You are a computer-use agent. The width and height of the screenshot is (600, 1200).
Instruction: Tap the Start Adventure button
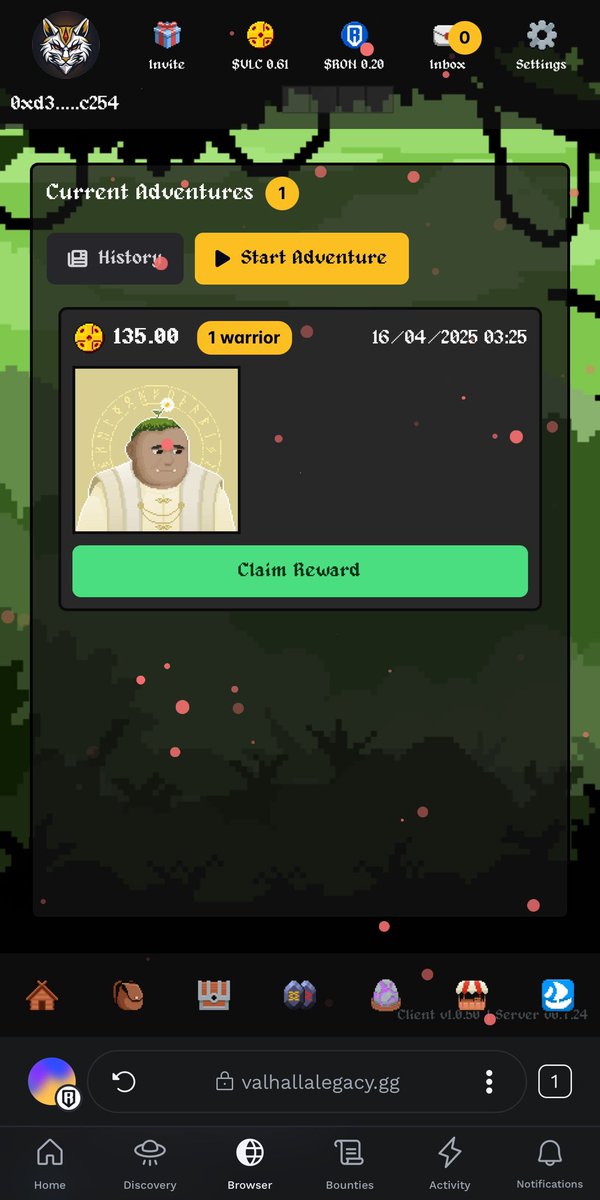pyautogui.click(x=301, y=258)
